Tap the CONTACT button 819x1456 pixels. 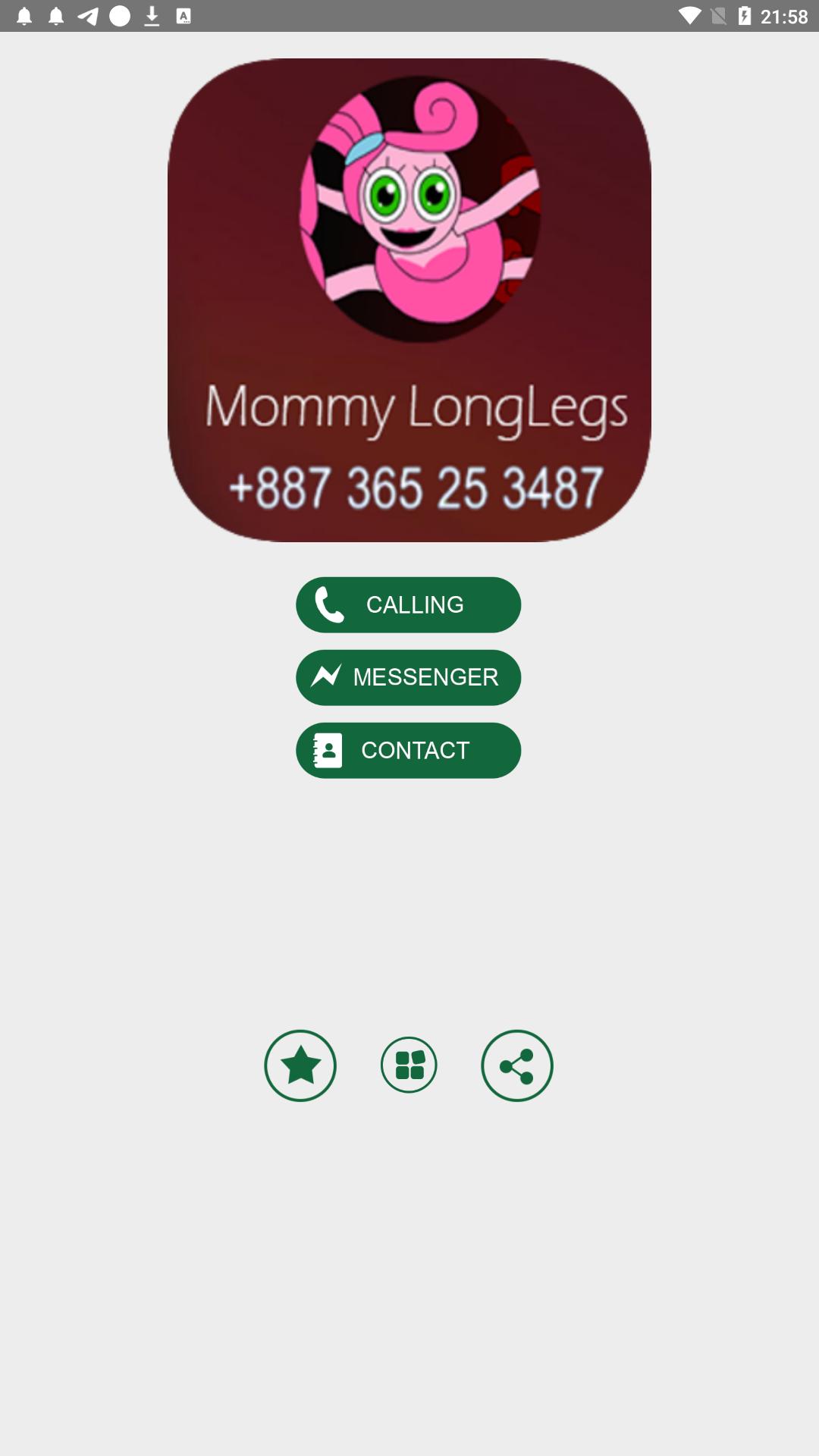coord(408,750)
